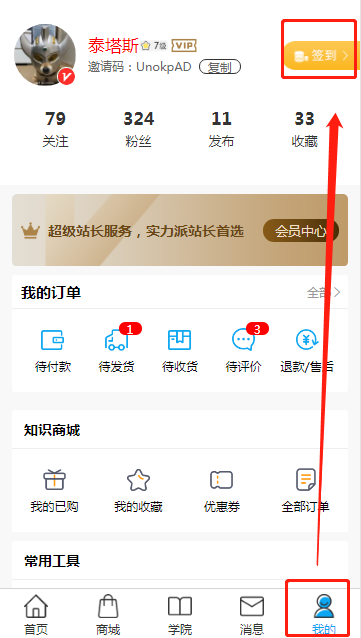The height and width of the screenshot is (638, 361).
Task: Switch to the 首页 home tab
Action: click(36, 614)
